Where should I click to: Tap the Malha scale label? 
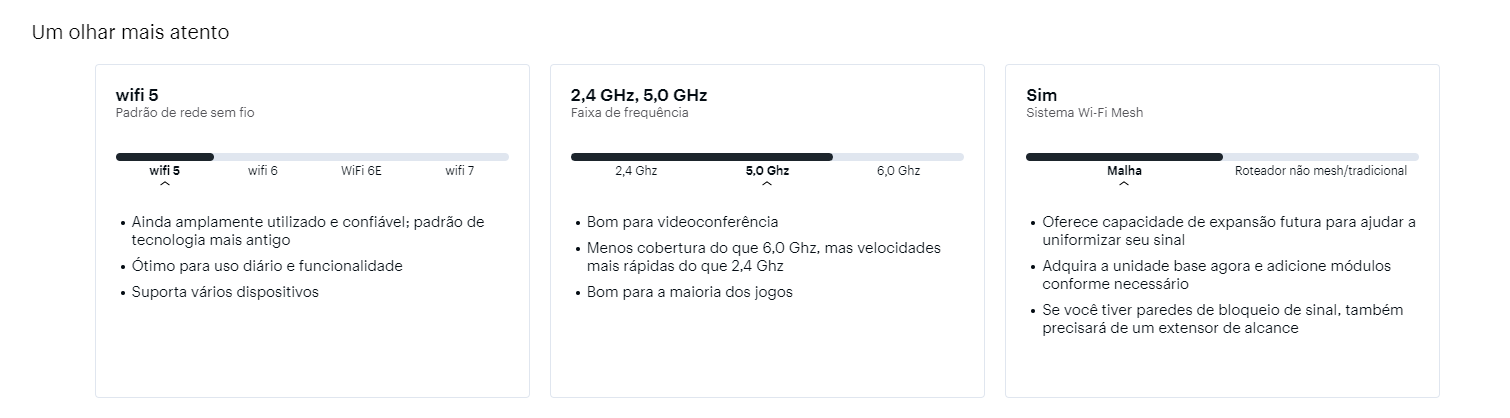tap(1124, 171)
